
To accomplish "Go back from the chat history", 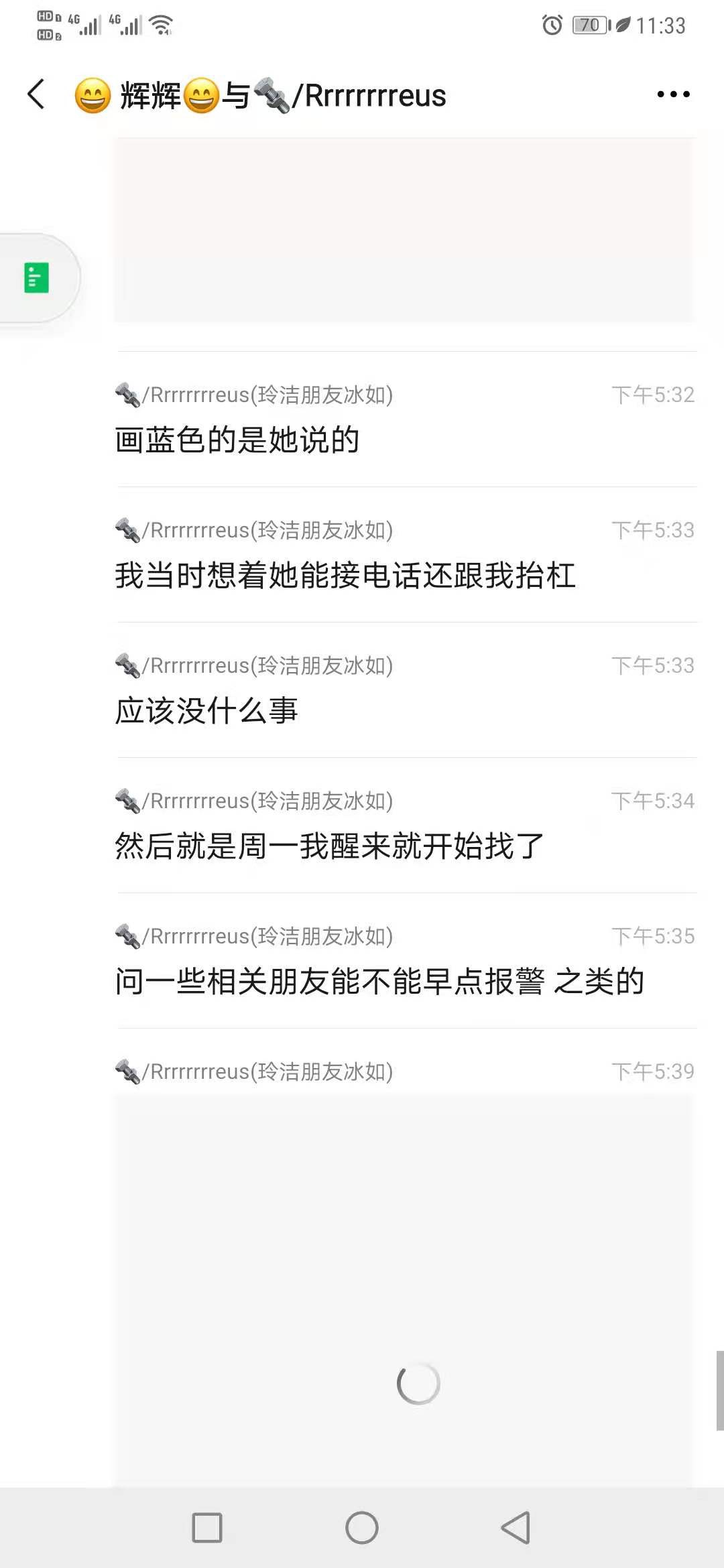I will [x=36, y=94].
